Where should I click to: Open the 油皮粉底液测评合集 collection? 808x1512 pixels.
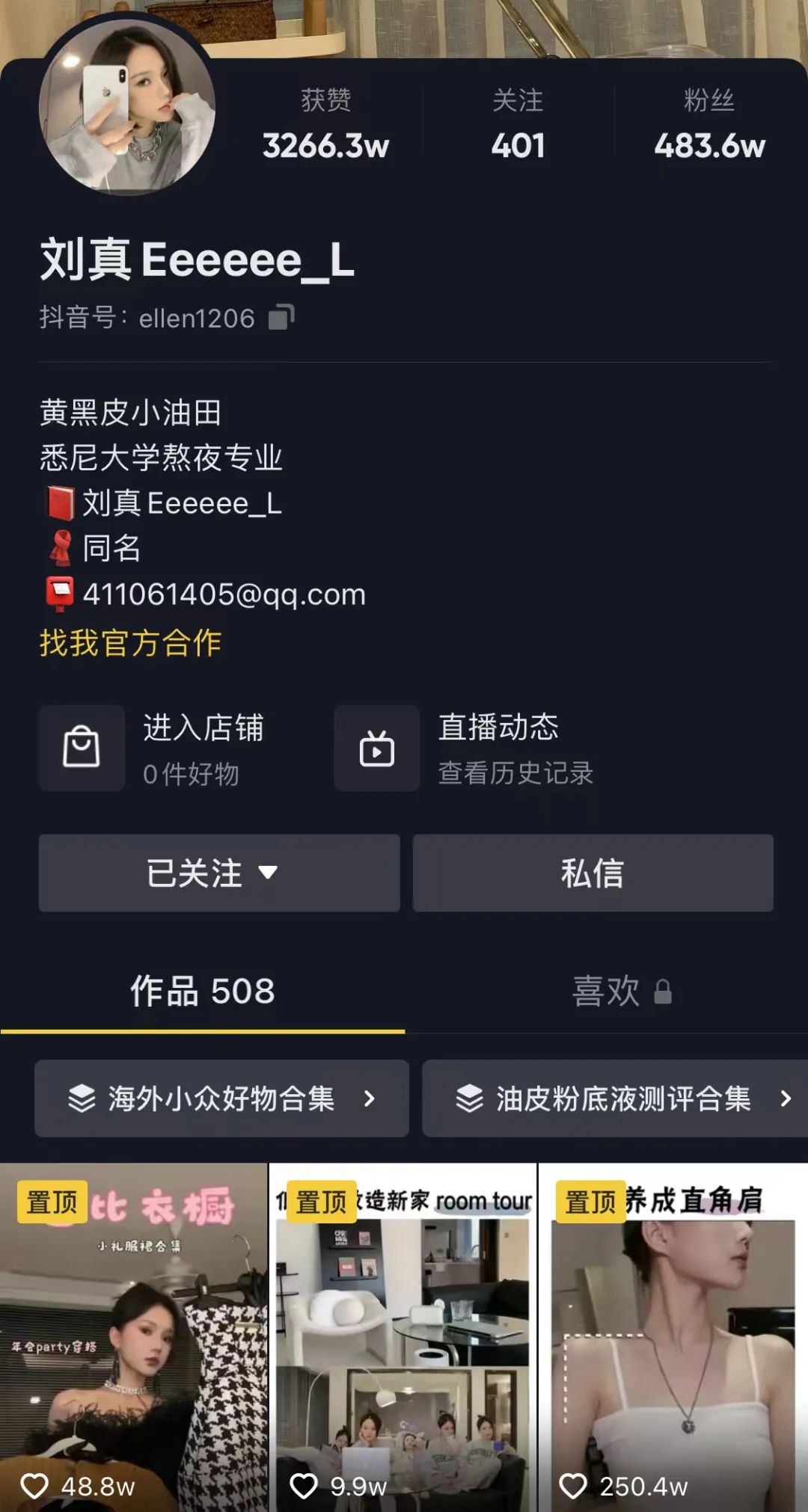615,1098
